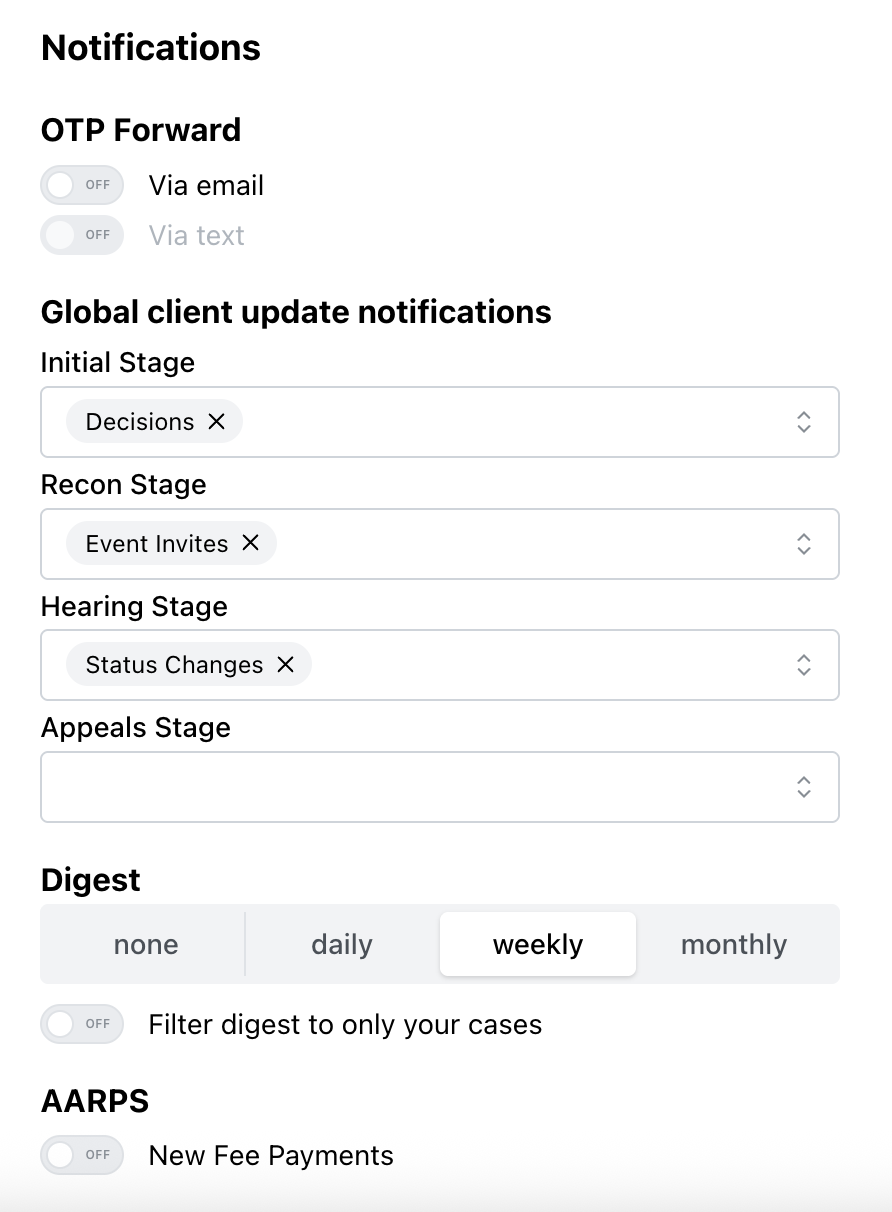Open the Recon Stage notifications dropdown

pyautogui.click(x=500, y=544)
